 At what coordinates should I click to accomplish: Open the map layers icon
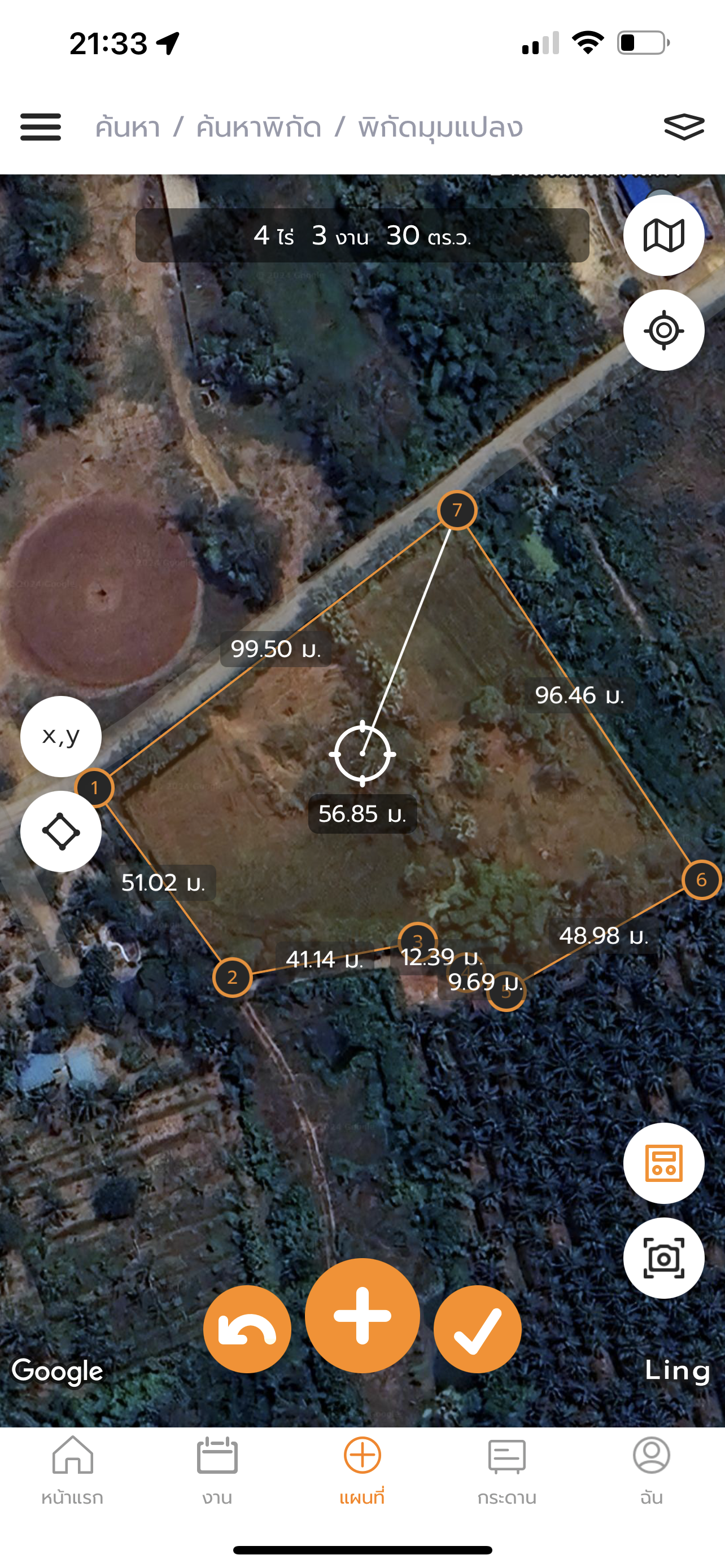[x=684, y=126]
